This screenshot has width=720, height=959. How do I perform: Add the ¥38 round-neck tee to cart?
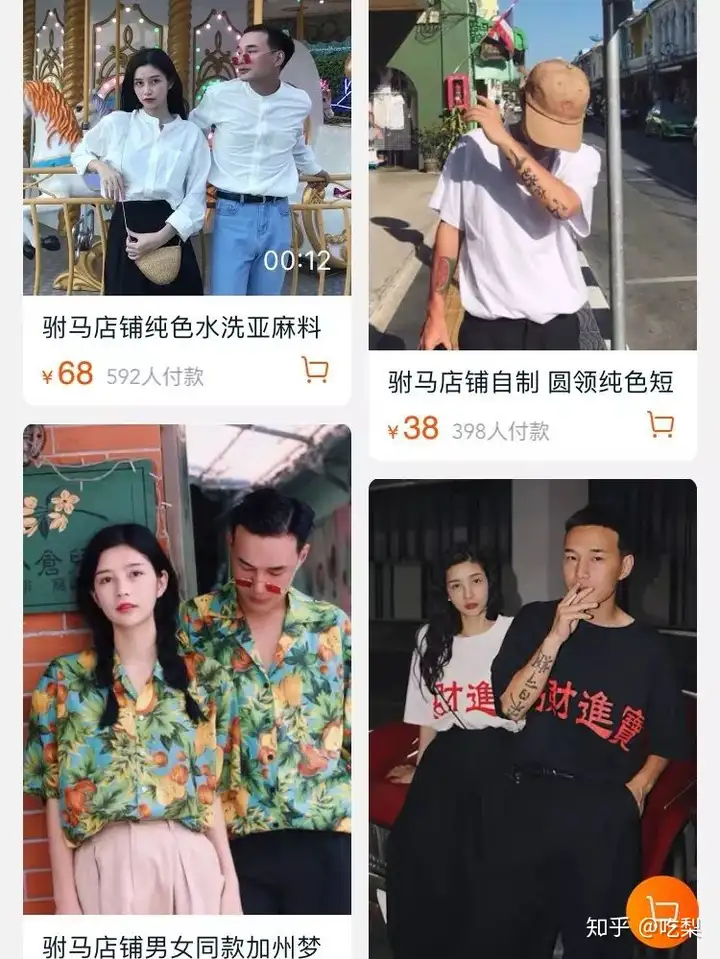[660, 425]
